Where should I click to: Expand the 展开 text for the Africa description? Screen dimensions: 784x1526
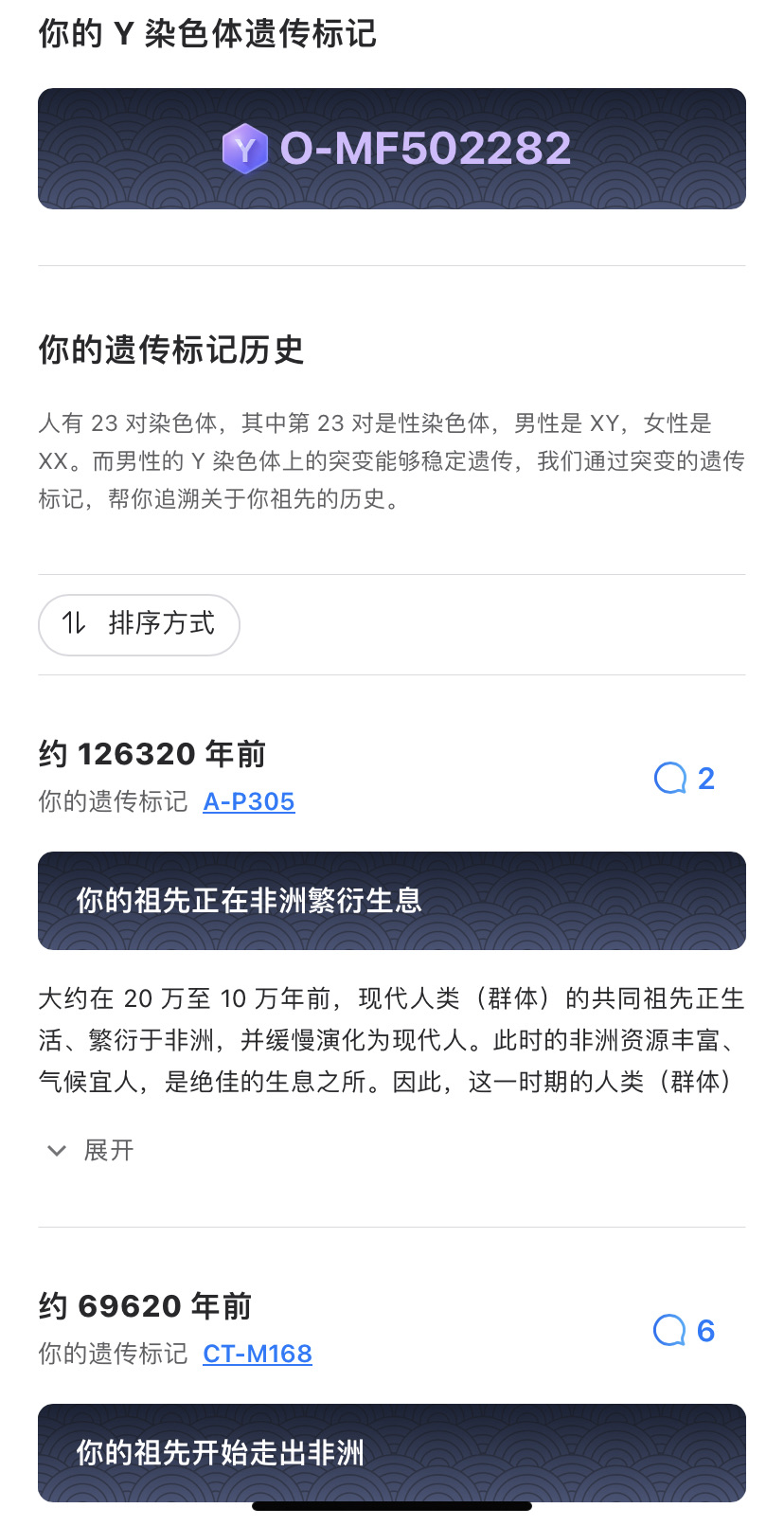pos(91,1150)
